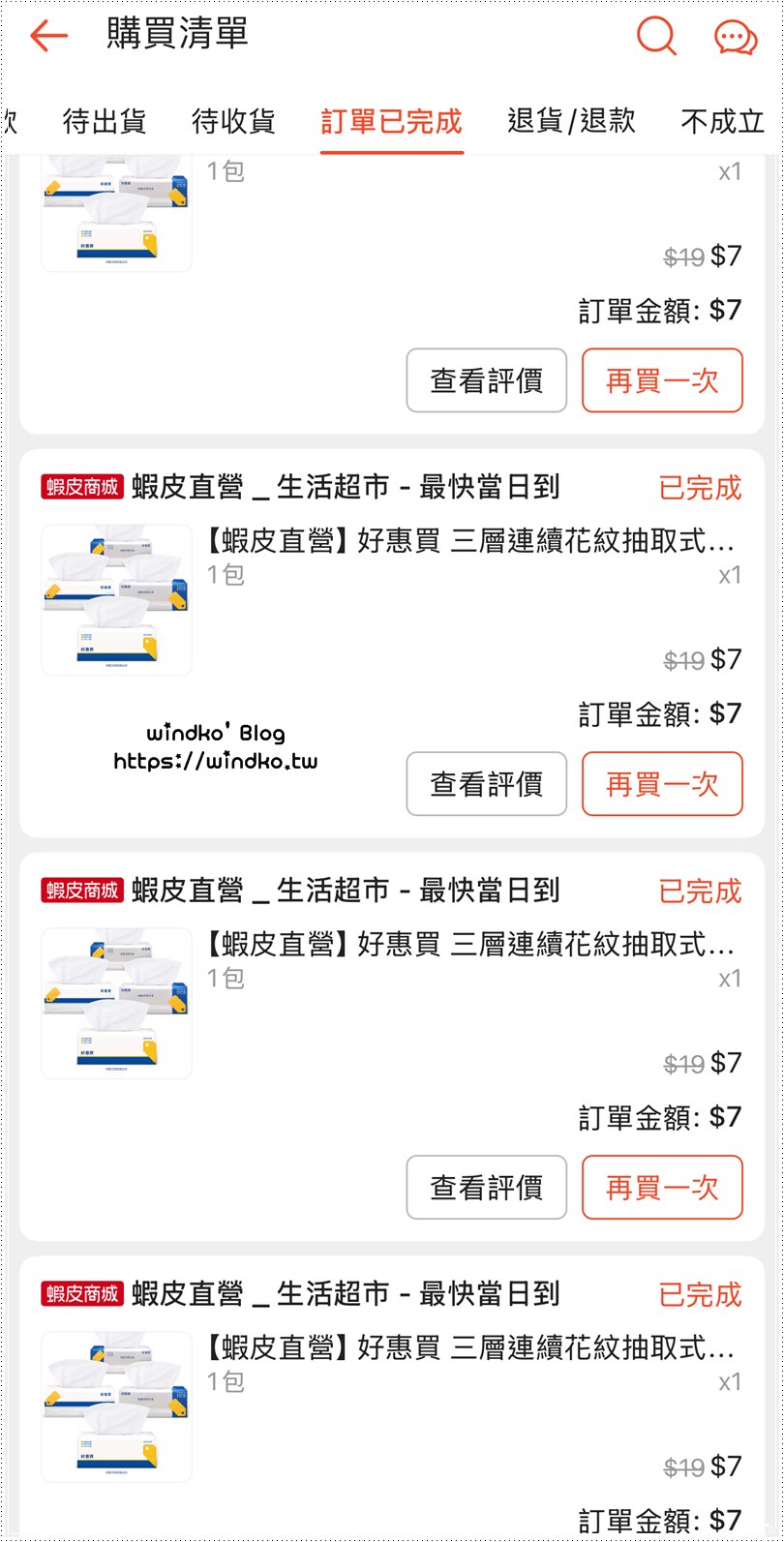This screenshot has height=1542, width=784.
Task: Go back from the 購買清單 page
Action: tap(48, 37)
